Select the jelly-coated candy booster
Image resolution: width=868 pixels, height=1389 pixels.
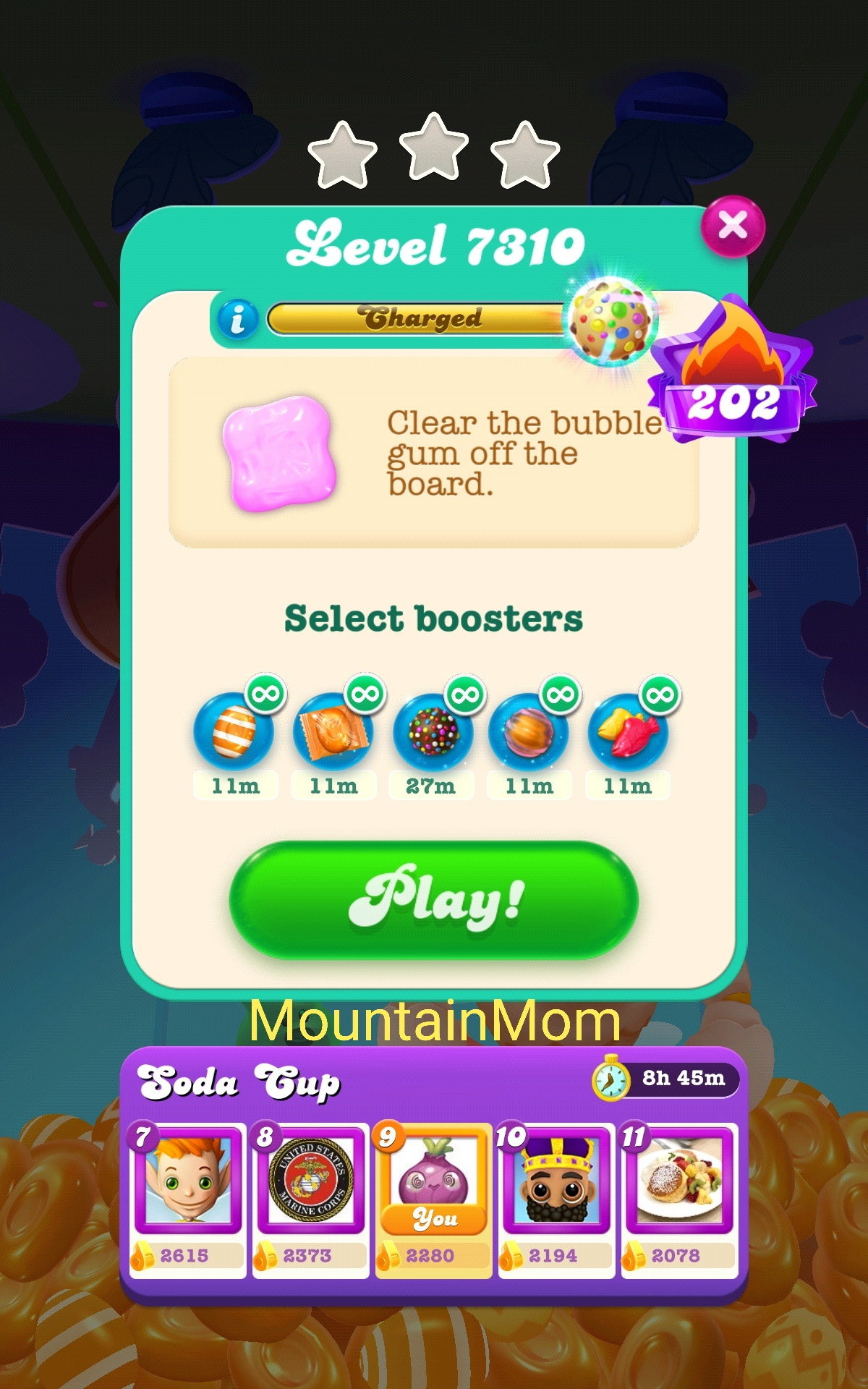point(529,731)
